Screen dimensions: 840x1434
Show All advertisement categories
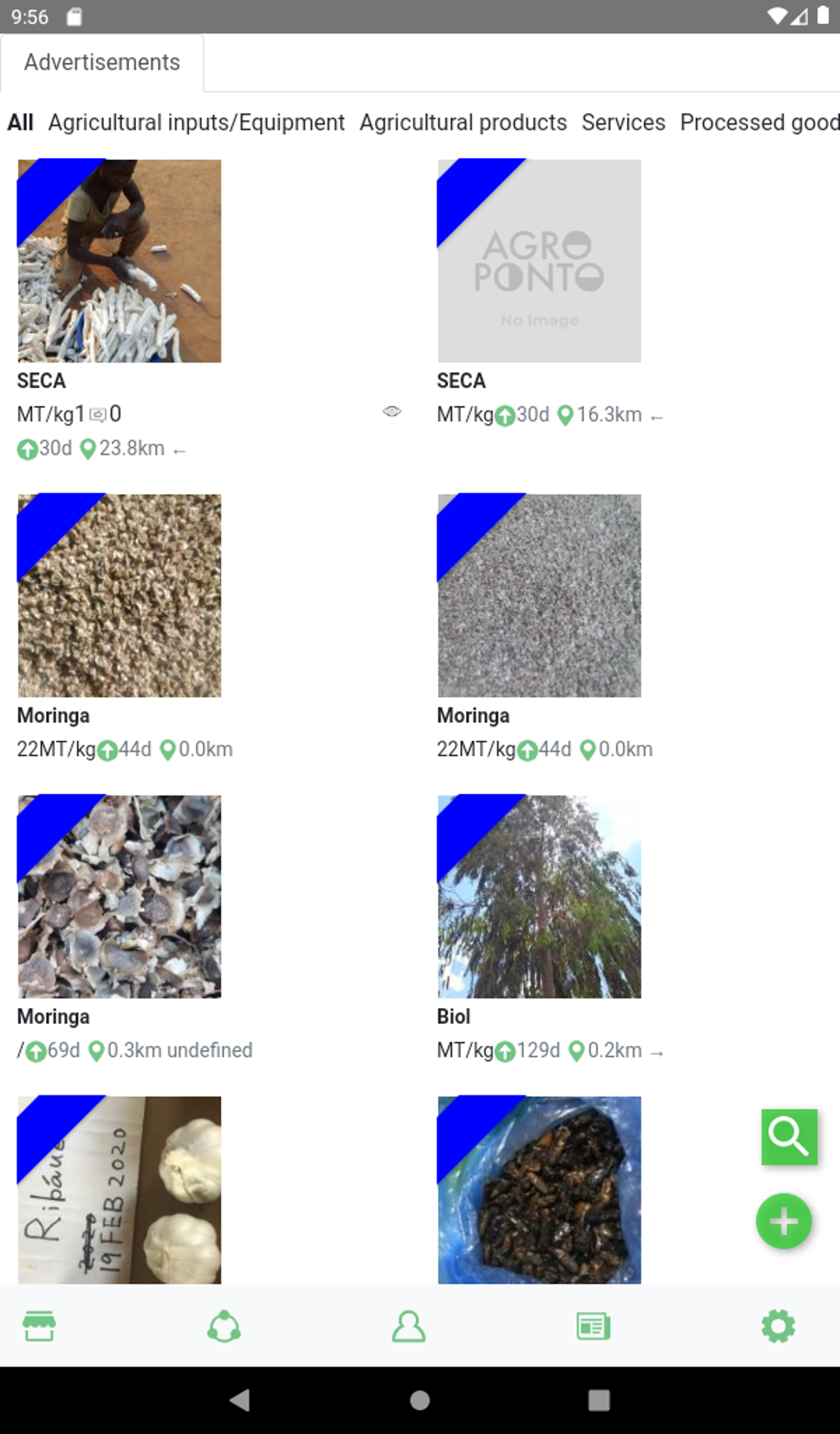[21, 123]
